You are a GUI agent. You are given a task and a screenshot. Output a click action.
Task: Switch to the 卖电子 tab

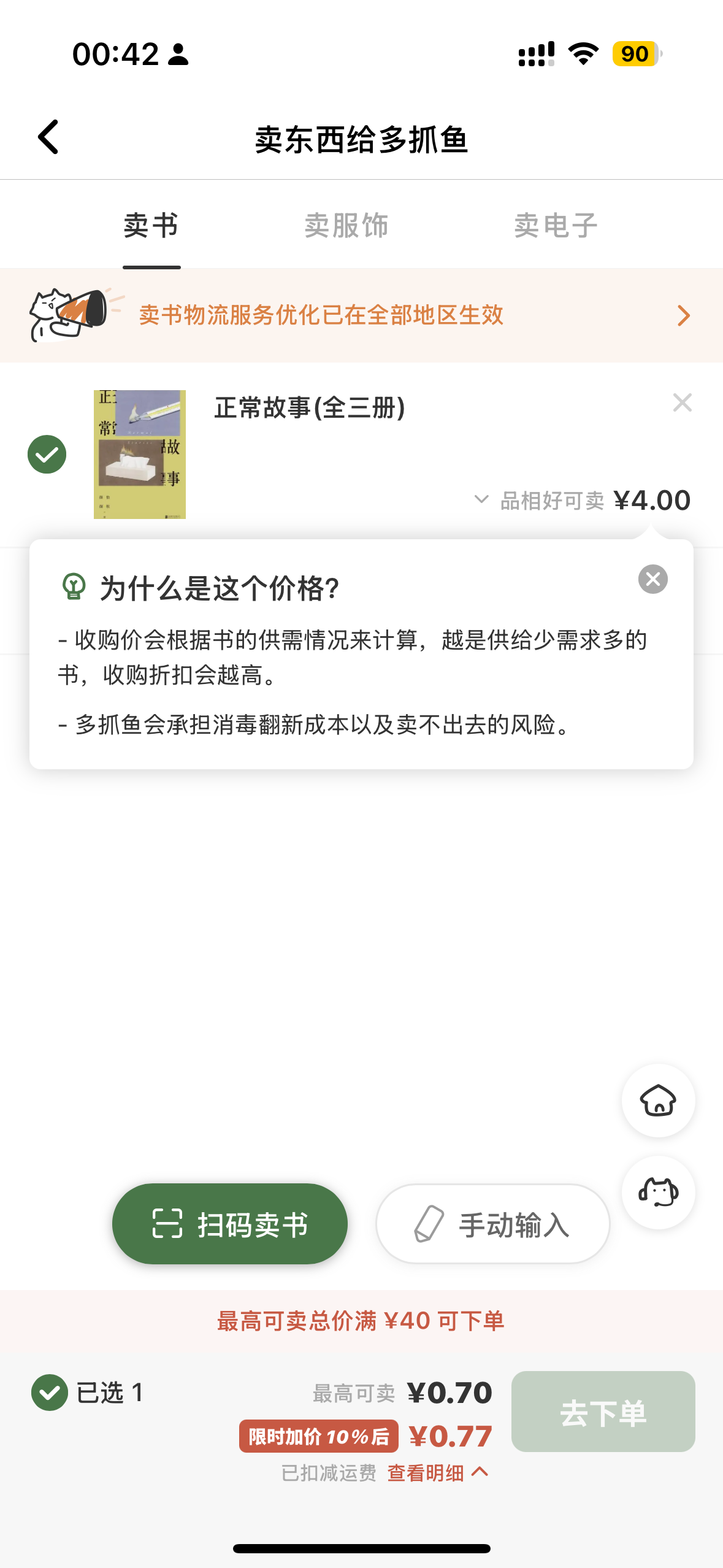click(x=556, y=226)
